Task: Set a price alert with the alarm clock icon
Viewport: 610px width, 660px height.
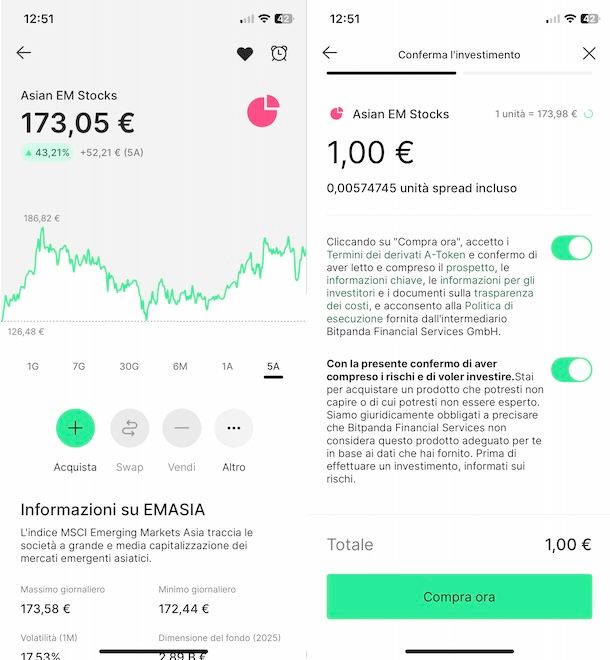Action: pyautogui.click(x=279, y=54)
